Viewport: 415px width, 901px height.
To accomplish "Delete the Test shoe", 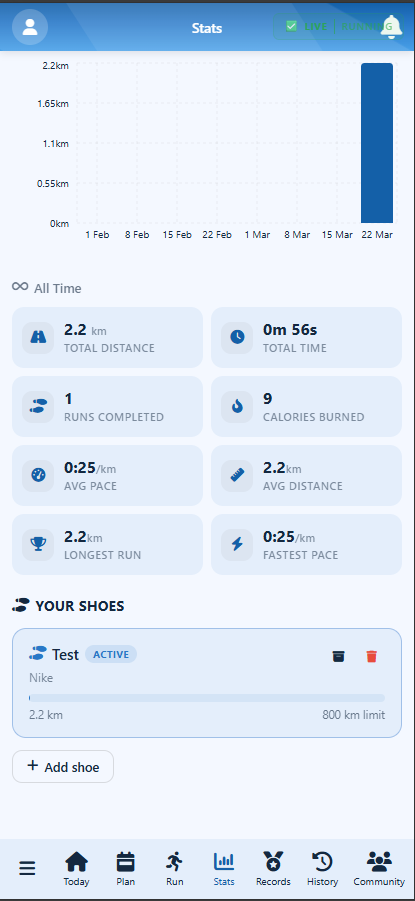I will (372, 656).
